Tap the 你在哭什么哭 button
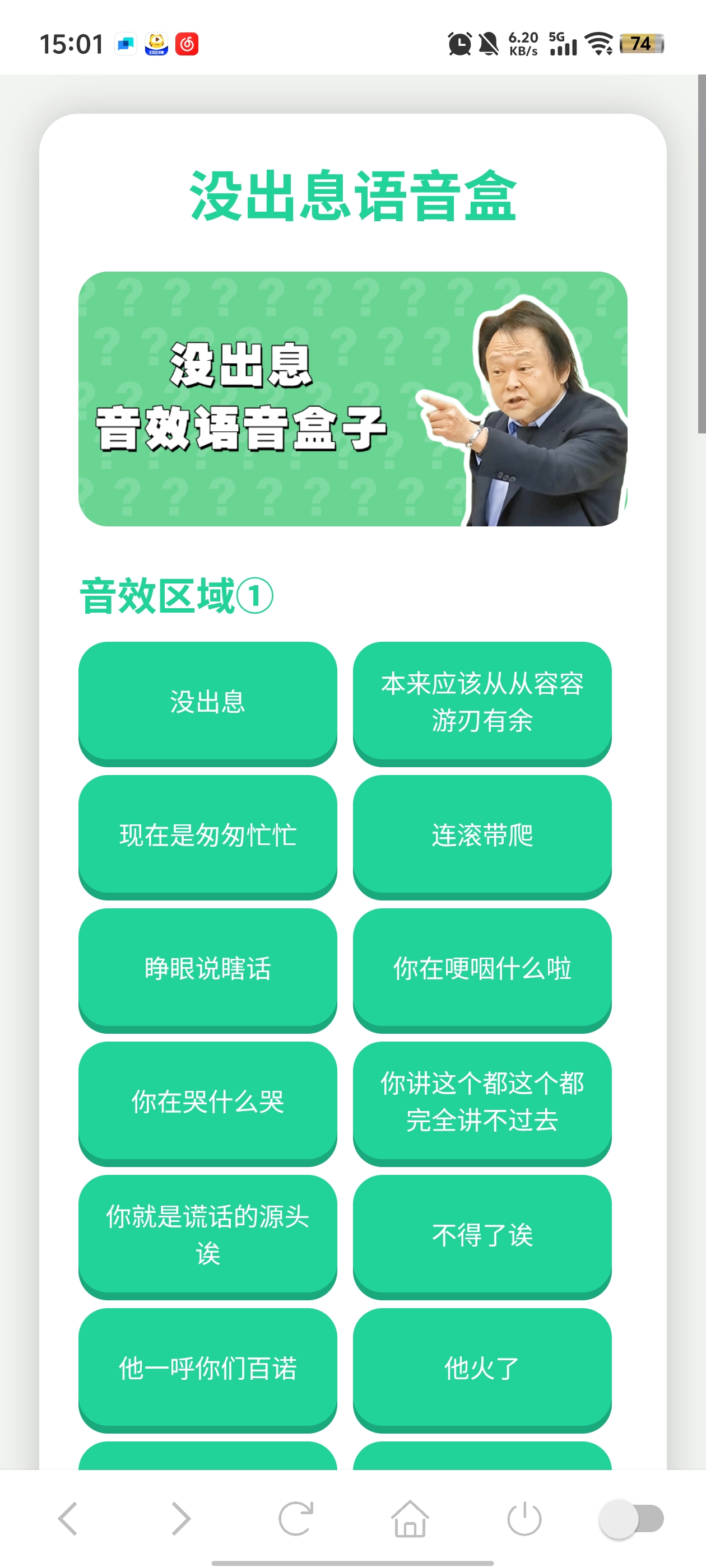Screen dimensions: 706x1568 (207, 1101)
